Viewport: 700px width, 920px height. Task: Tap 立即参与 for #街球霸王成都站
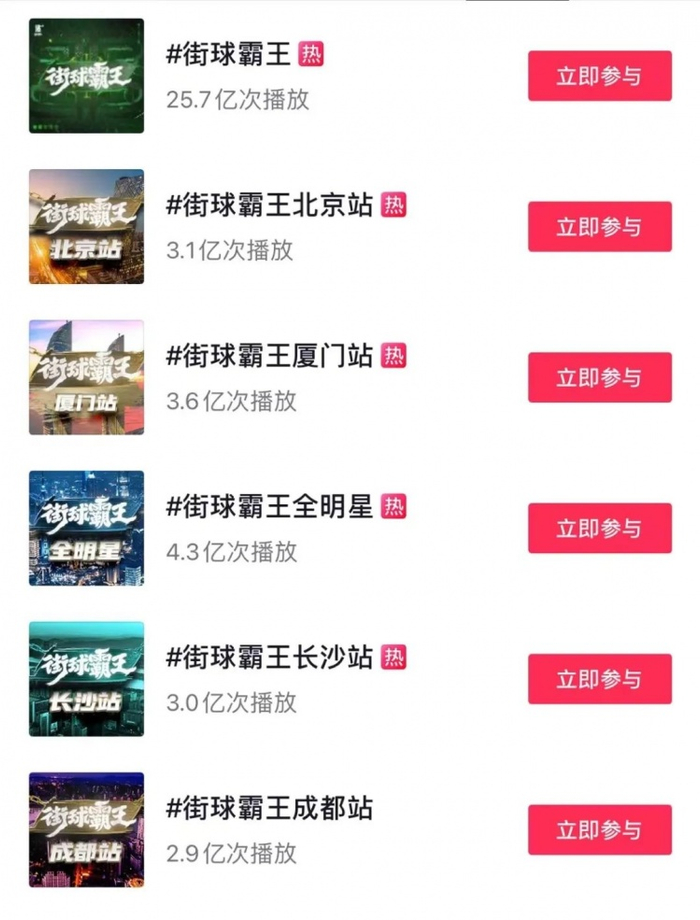(x=599, y=830)
